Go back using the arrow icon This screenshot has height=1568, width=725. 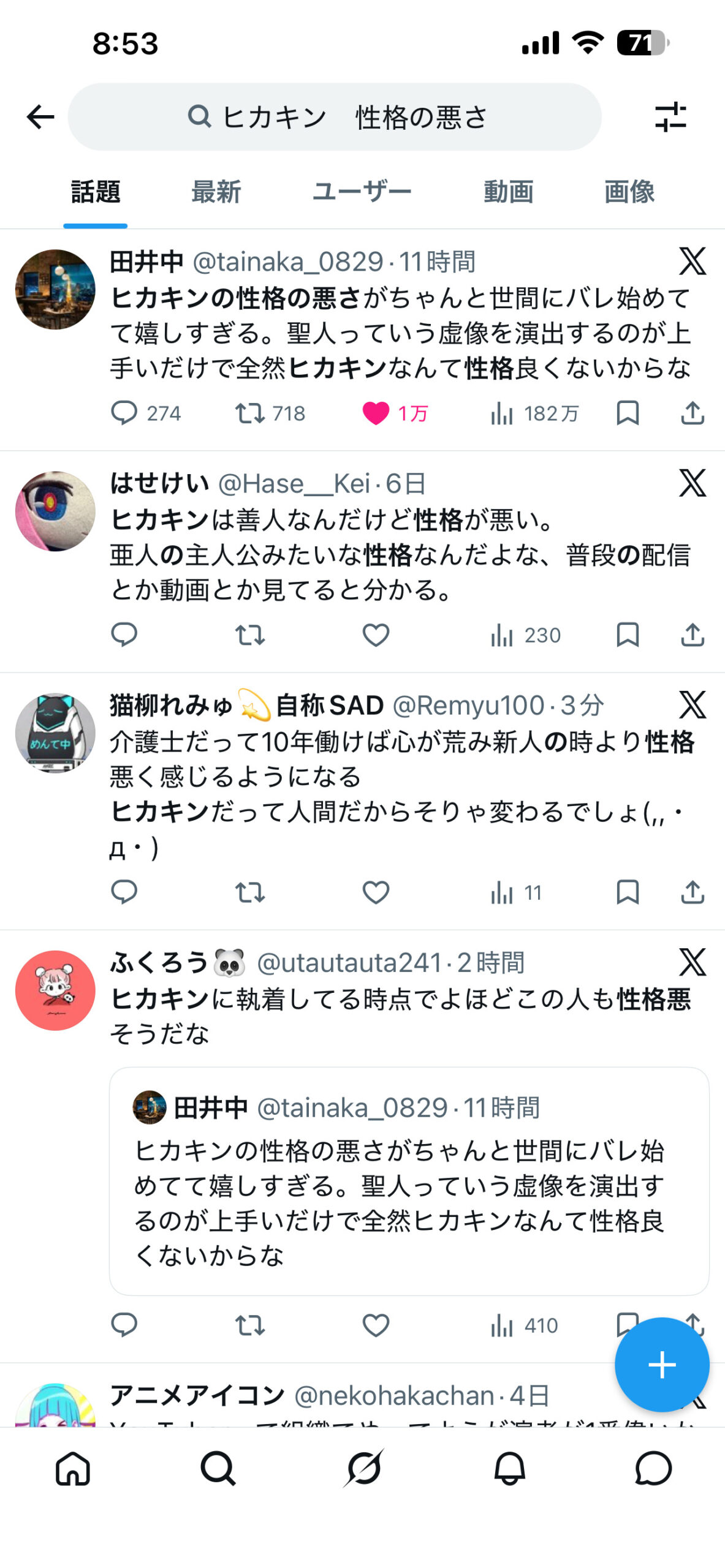coord(40,117)
